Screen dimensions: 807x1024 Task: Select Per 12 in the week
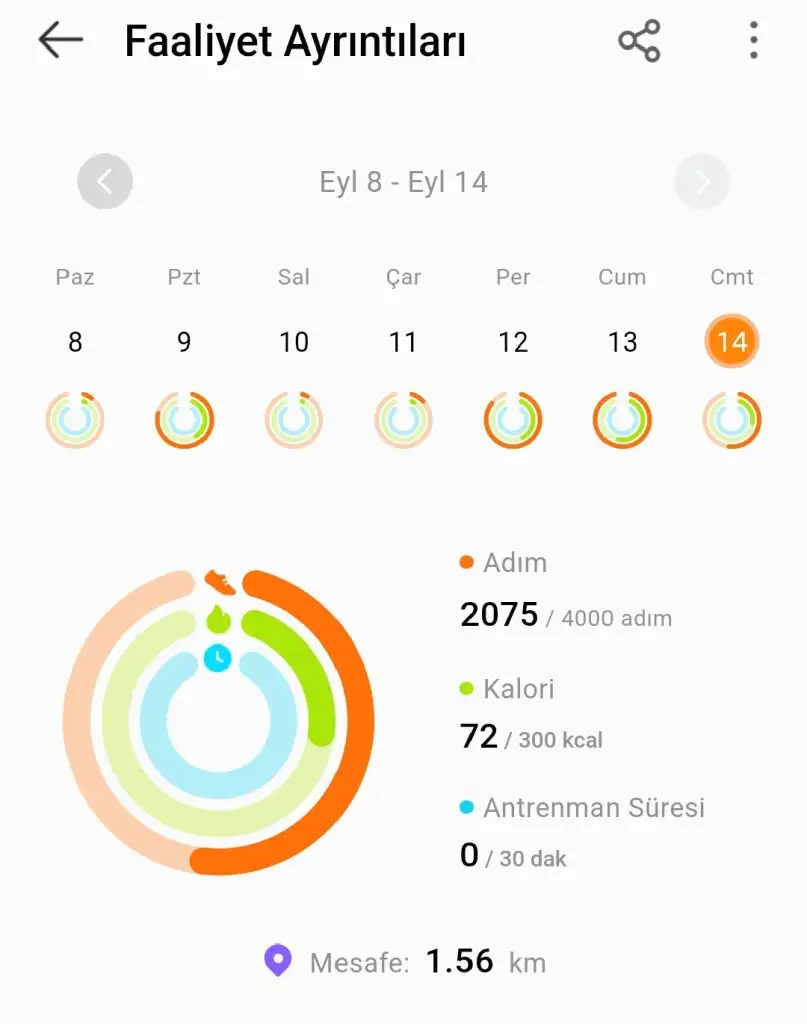tap(513, 343)
